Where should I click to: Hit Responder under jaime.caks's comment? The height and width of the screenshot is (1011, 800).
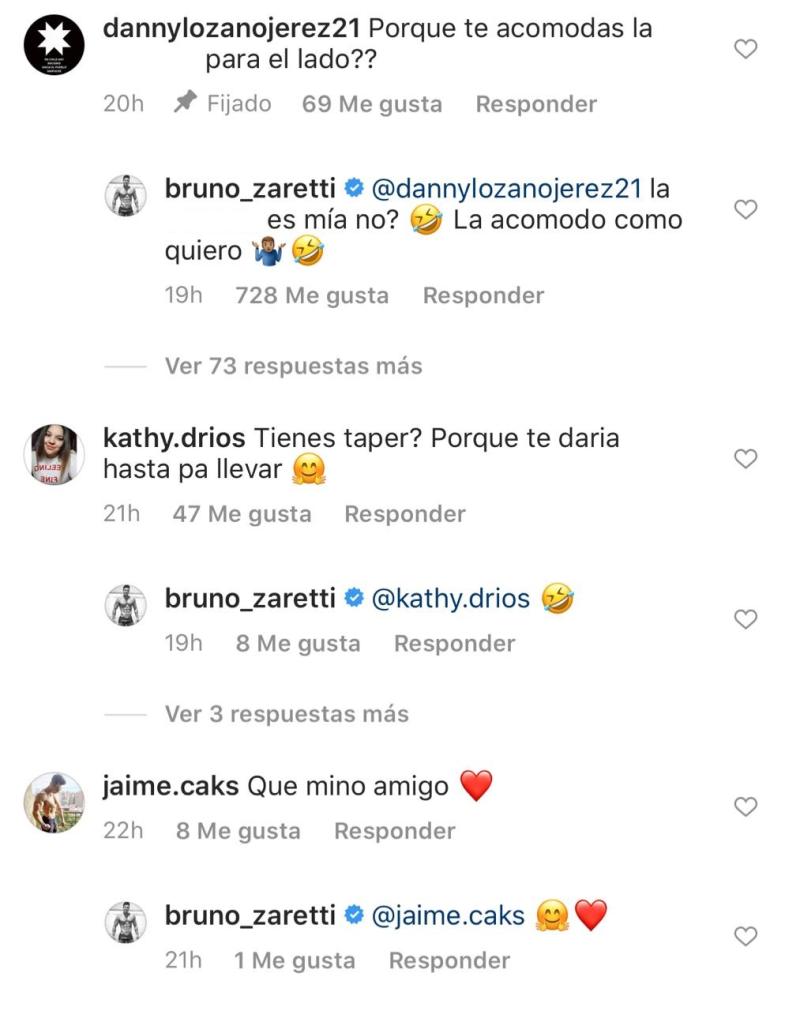(394, 831)
